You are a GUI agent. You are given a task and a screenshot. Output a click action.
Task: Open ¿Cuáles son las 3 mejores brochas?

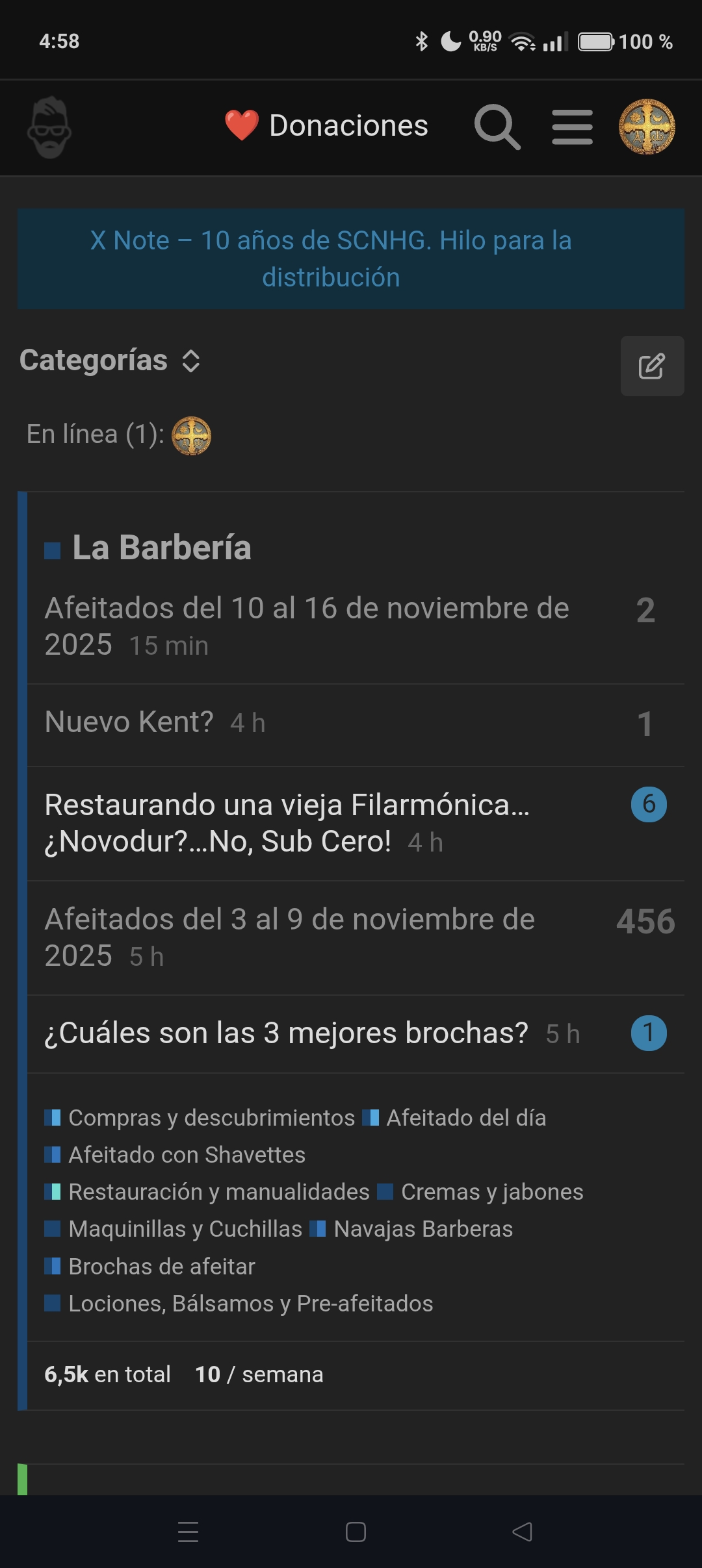[286, 1033]
